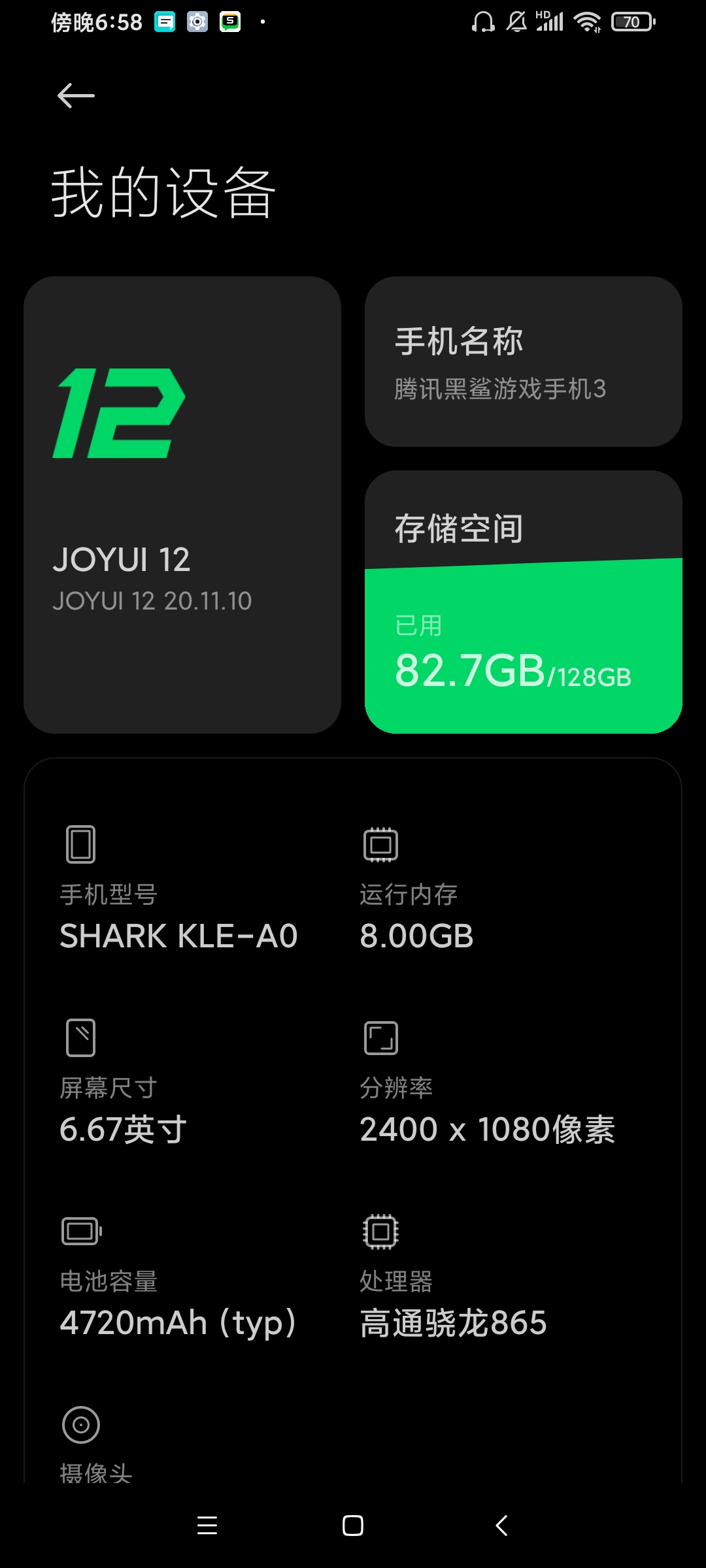Tap the system recent apps button
The height and width of the screenshot is (1568, 706).
(207, 1526)
